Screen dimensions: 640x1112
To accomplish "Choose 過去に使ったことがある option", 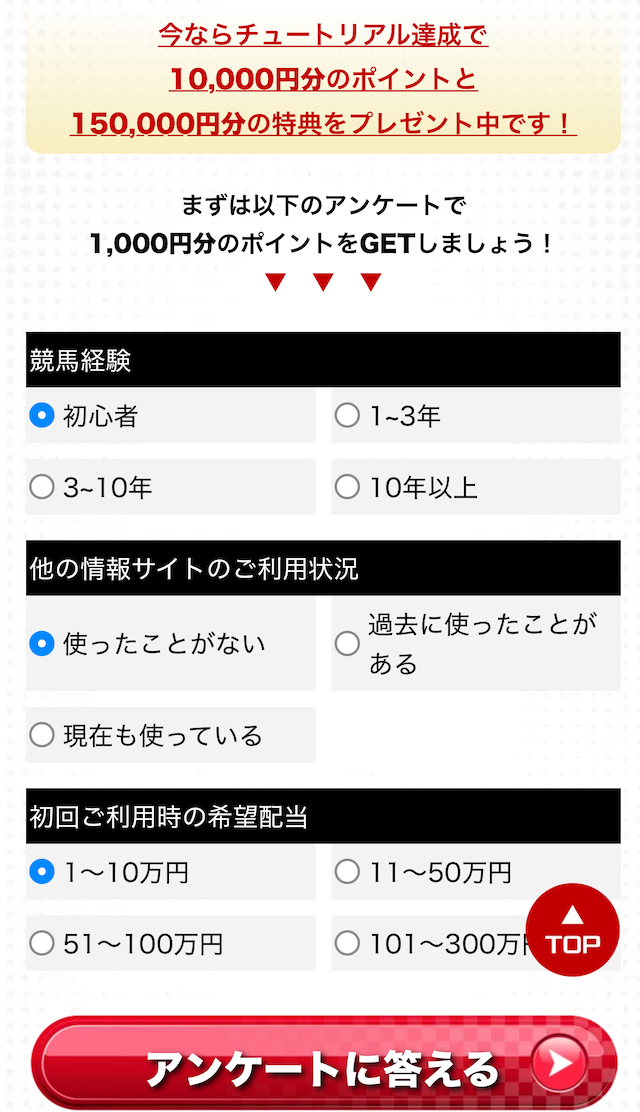I will point(347,643).
